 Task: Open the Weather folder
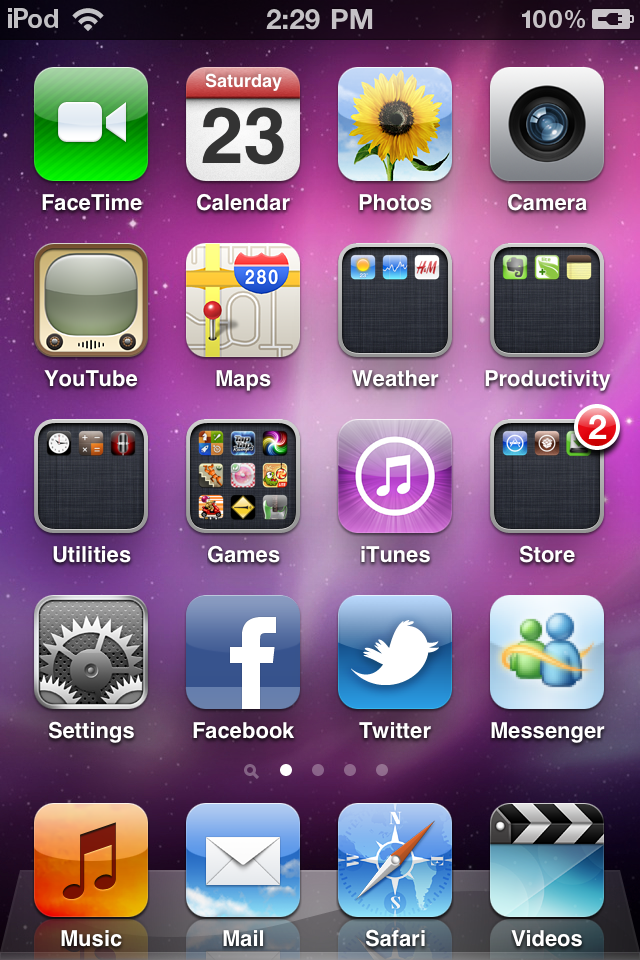pyautogui.click(x=395, y=300)
